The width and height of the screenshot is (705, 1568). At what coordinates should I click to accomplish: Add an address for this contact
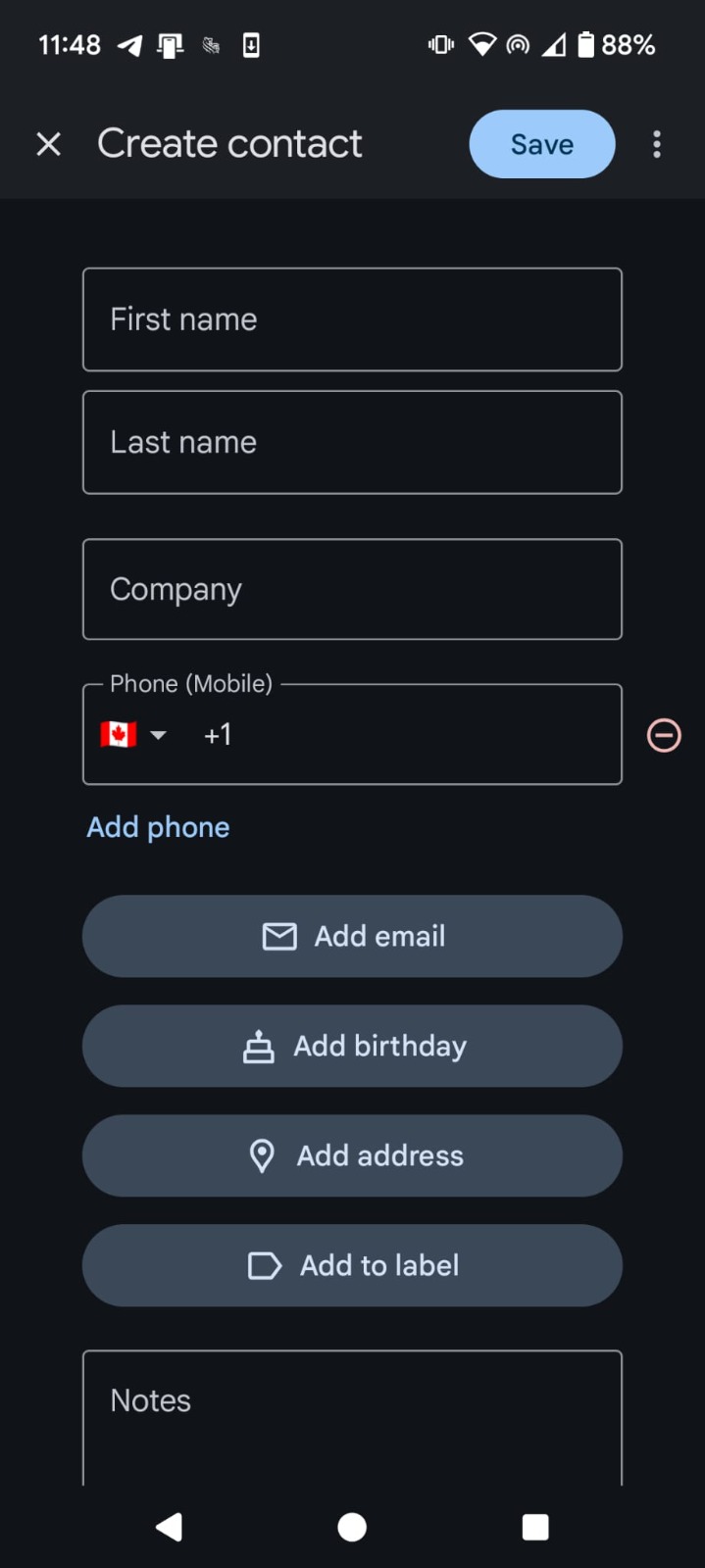coord(352,1155)
